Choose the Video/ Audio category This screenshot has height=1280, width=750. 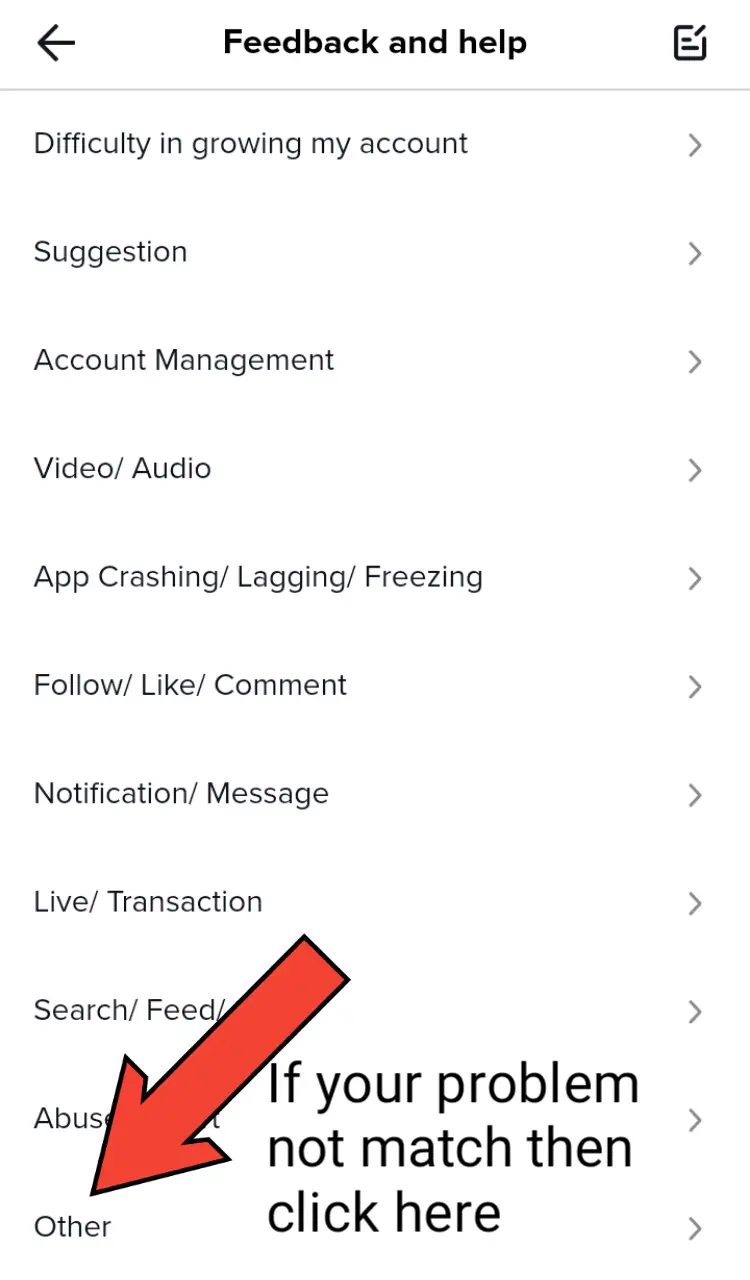tap(375, 468)
